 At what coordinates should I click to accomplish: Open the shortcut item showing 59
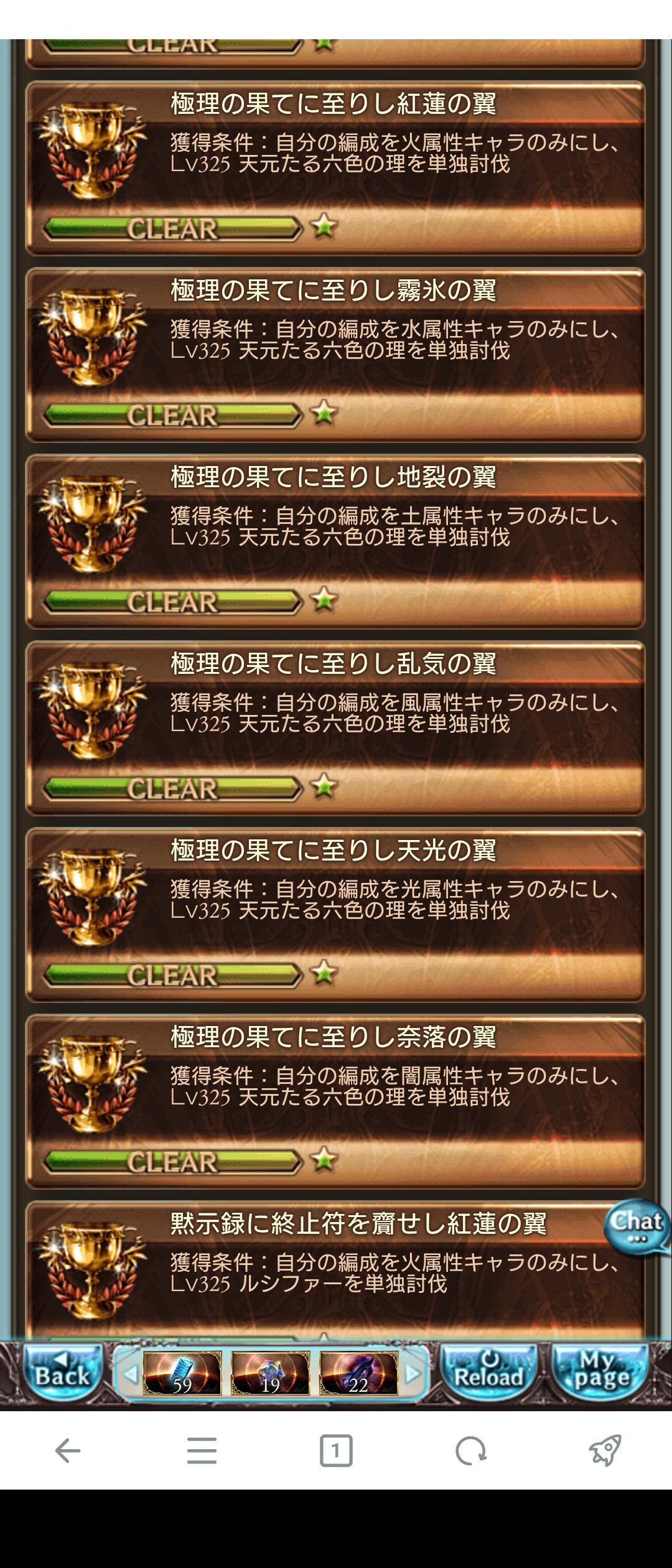tap(182, 1373)
